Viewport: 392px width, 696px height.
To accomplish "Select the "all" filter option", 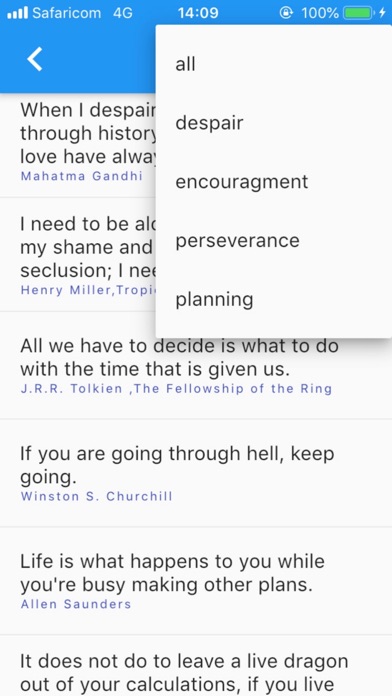I will coord(273,64).
